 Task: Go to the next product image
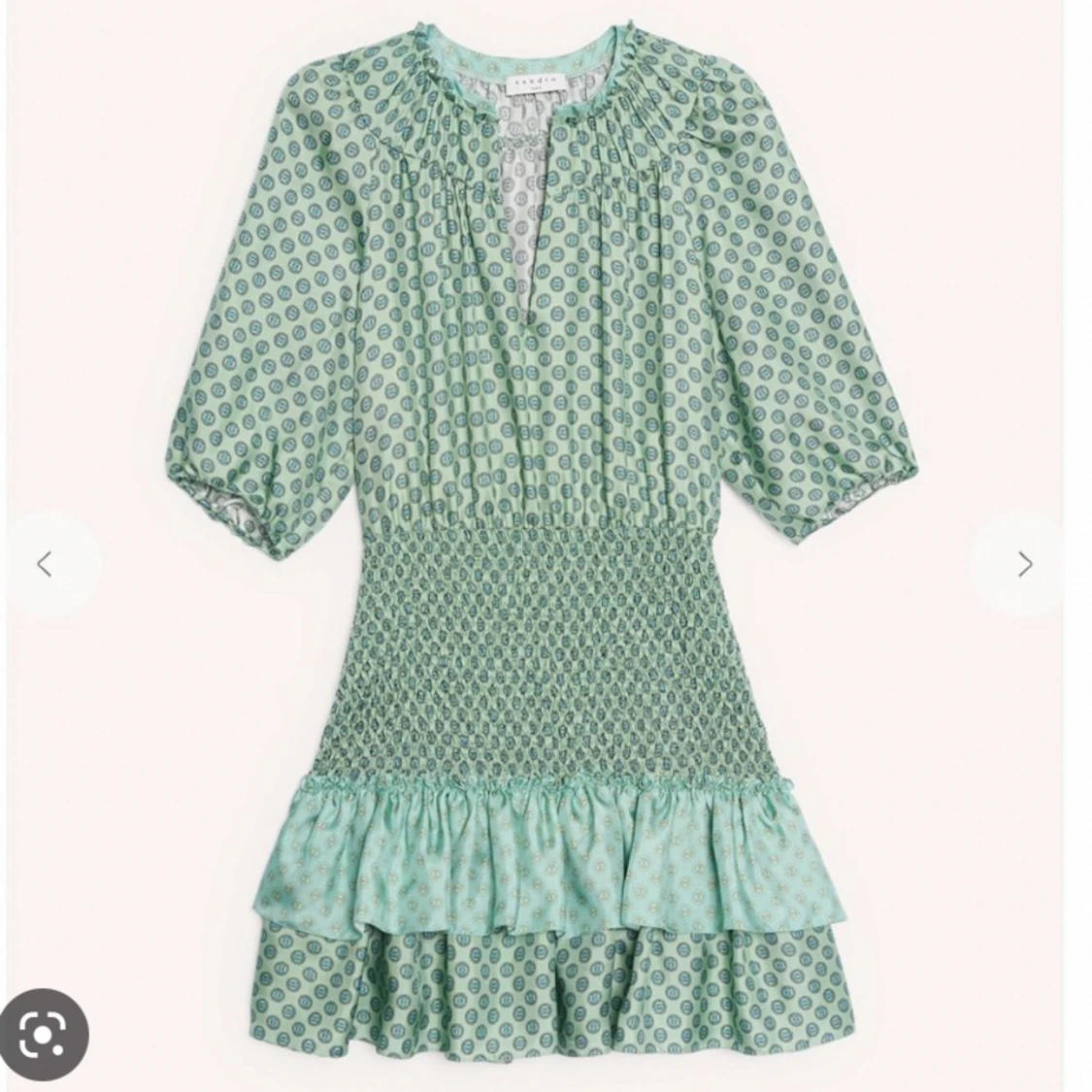pyautogui.click(x=1025, y=564)
